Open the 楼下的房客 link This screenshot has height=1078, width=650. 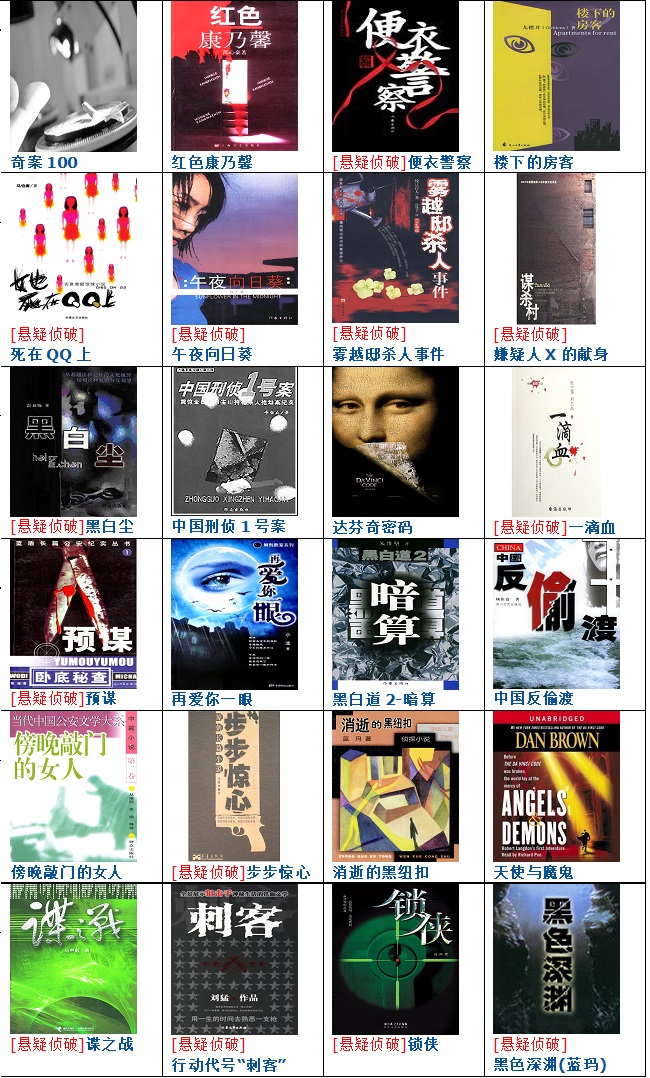533,162
